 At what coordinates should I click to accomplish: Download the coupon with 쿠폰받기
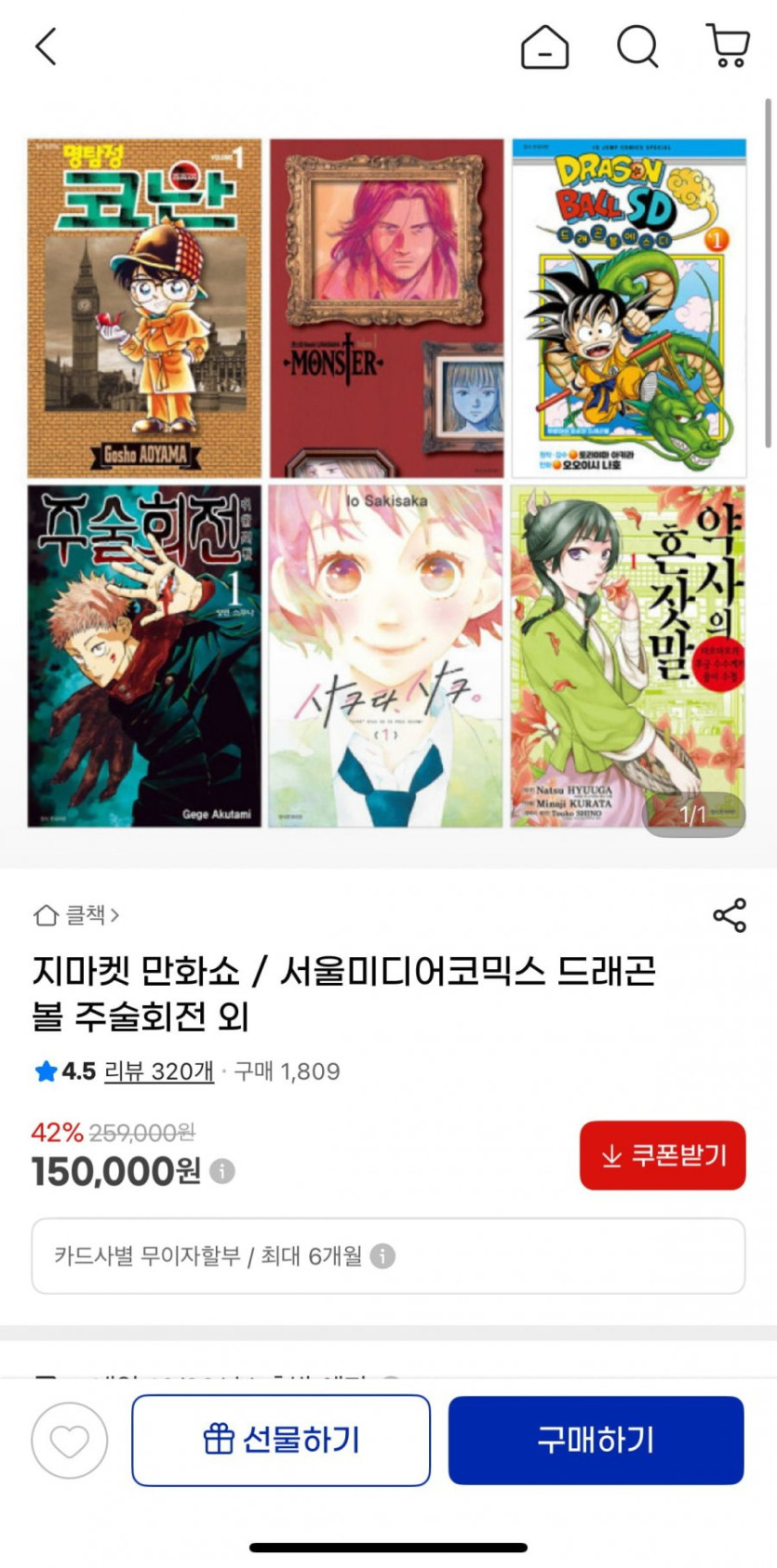(x=663, y=1155)
